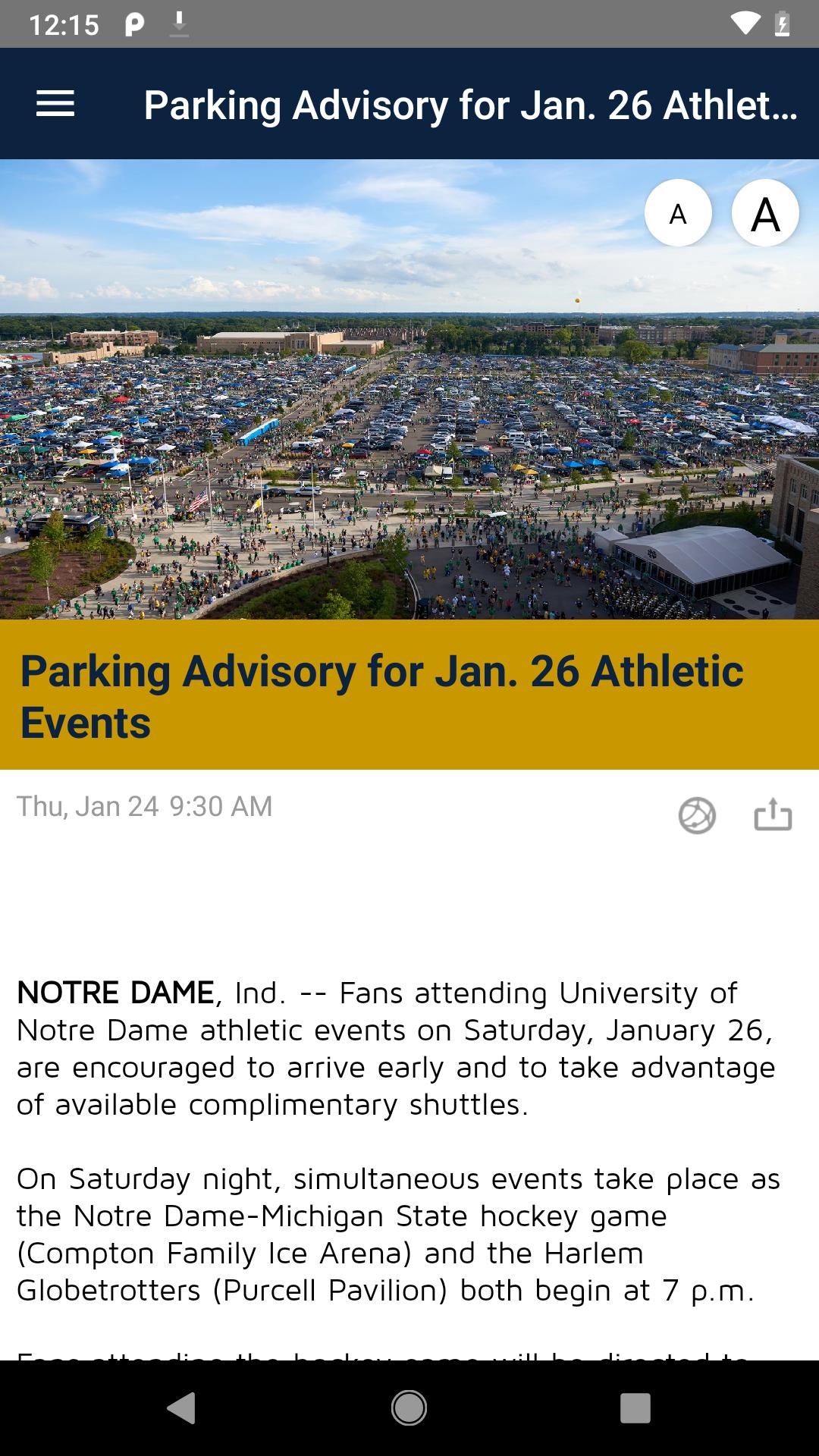819x1456 pixels.
Task: Tap the share icon below the article image
Action: pyautogui.click(x=771, y=813)
